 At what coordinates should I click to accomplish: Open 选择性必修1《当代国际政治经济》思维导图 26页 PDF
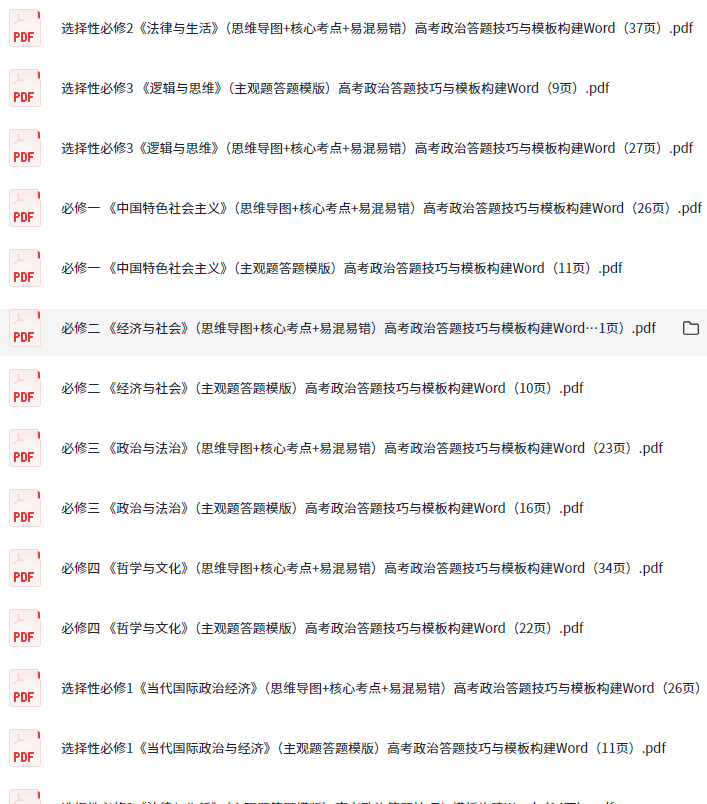[x=380, y=688]
